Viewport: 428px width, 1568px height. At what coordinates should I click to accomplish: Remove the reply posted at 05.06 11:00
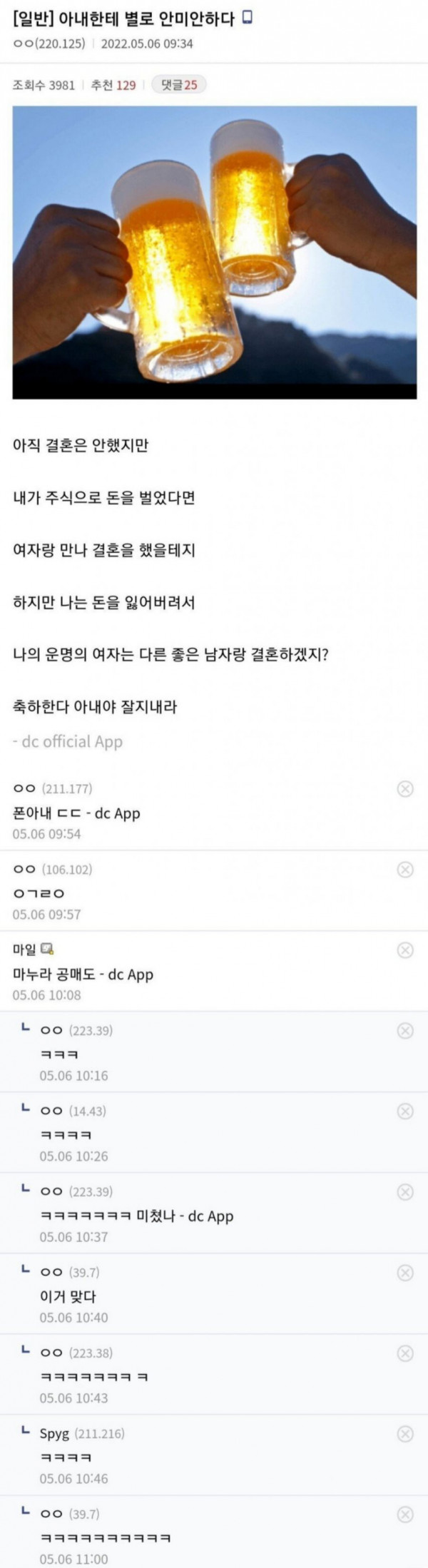point(404,1514)
